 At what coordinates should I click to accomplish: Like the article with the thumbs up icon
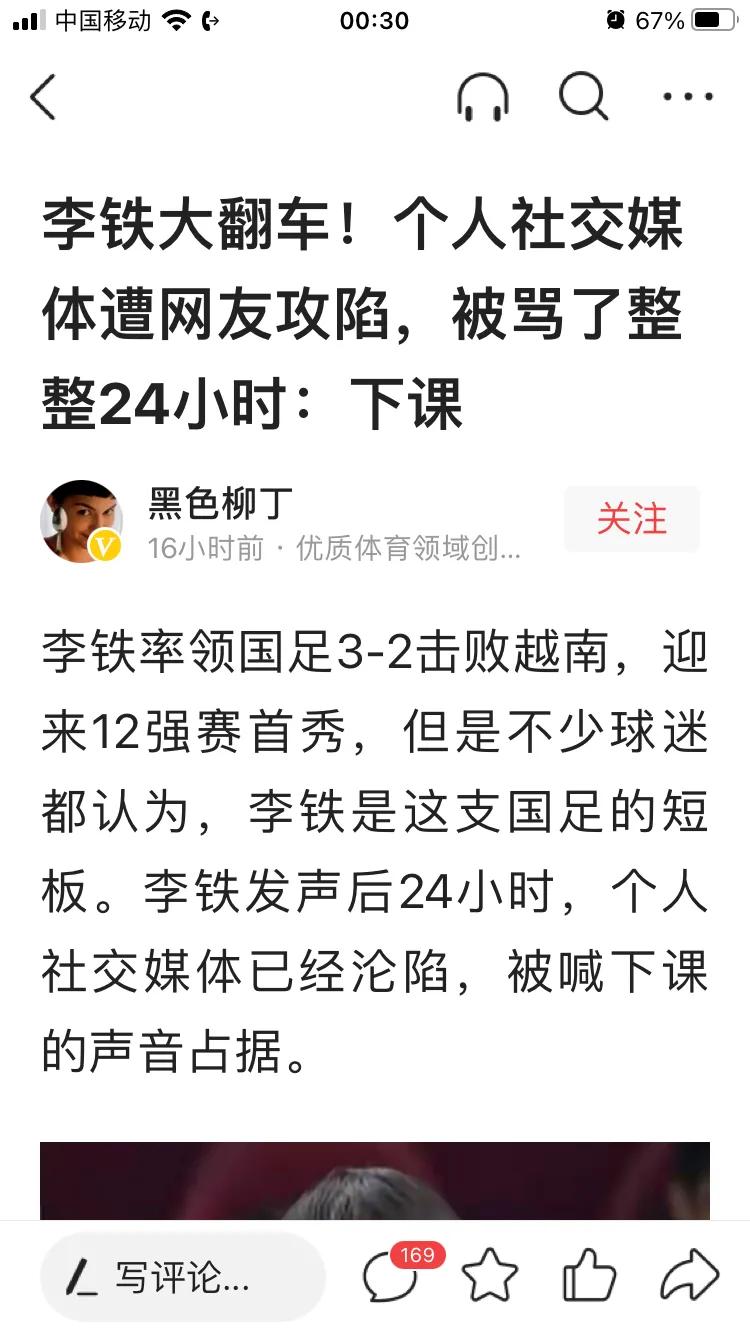(x=592, y=1278)
